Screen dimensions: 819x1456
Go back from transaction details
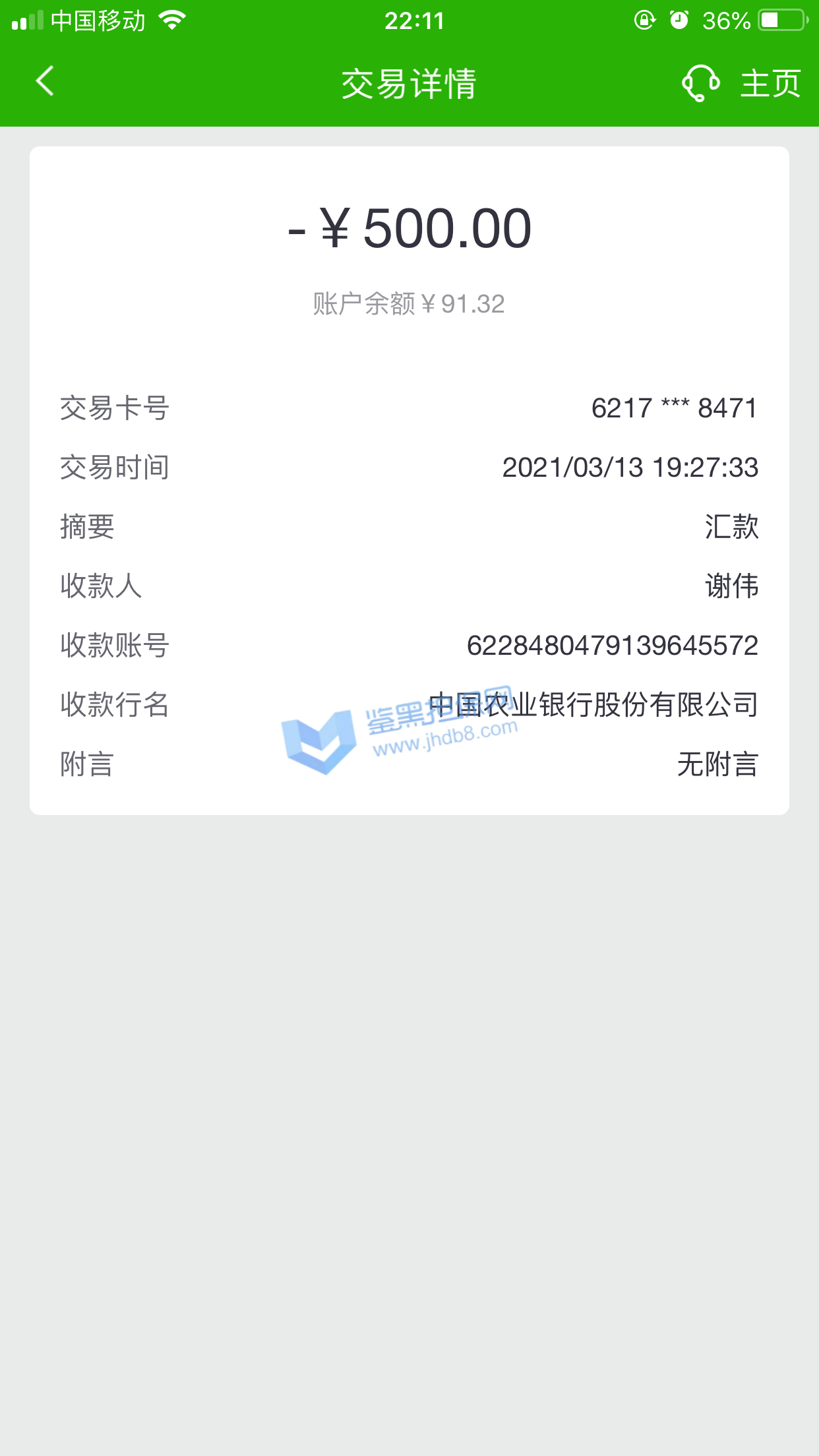pos(45,82)
